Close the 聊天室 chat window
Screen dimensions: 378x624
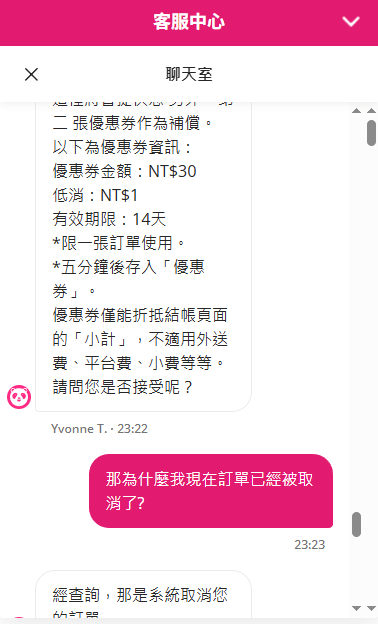click(x=31, y=74)
